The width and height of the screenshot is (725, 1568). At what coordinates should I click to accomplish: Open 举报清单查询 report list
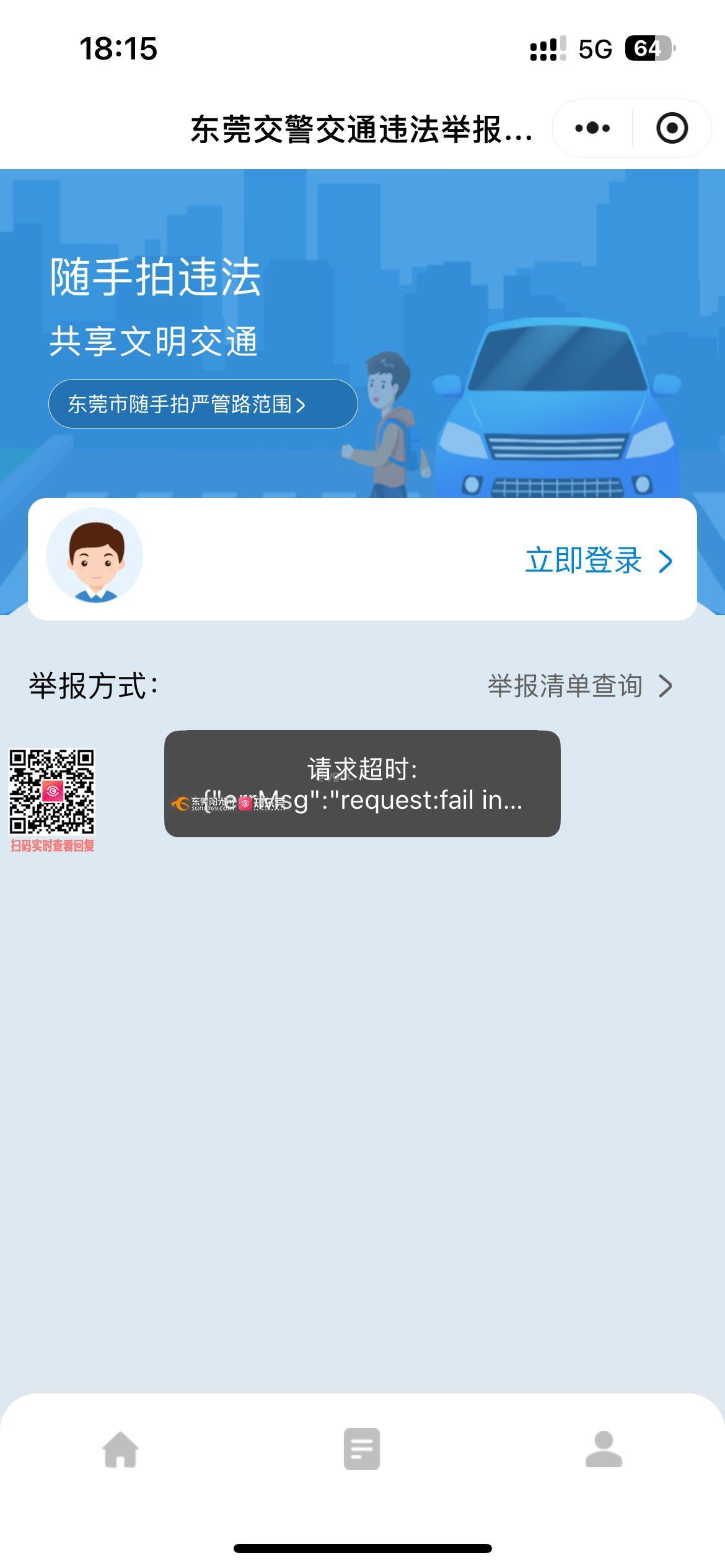[x=579, y=686]
